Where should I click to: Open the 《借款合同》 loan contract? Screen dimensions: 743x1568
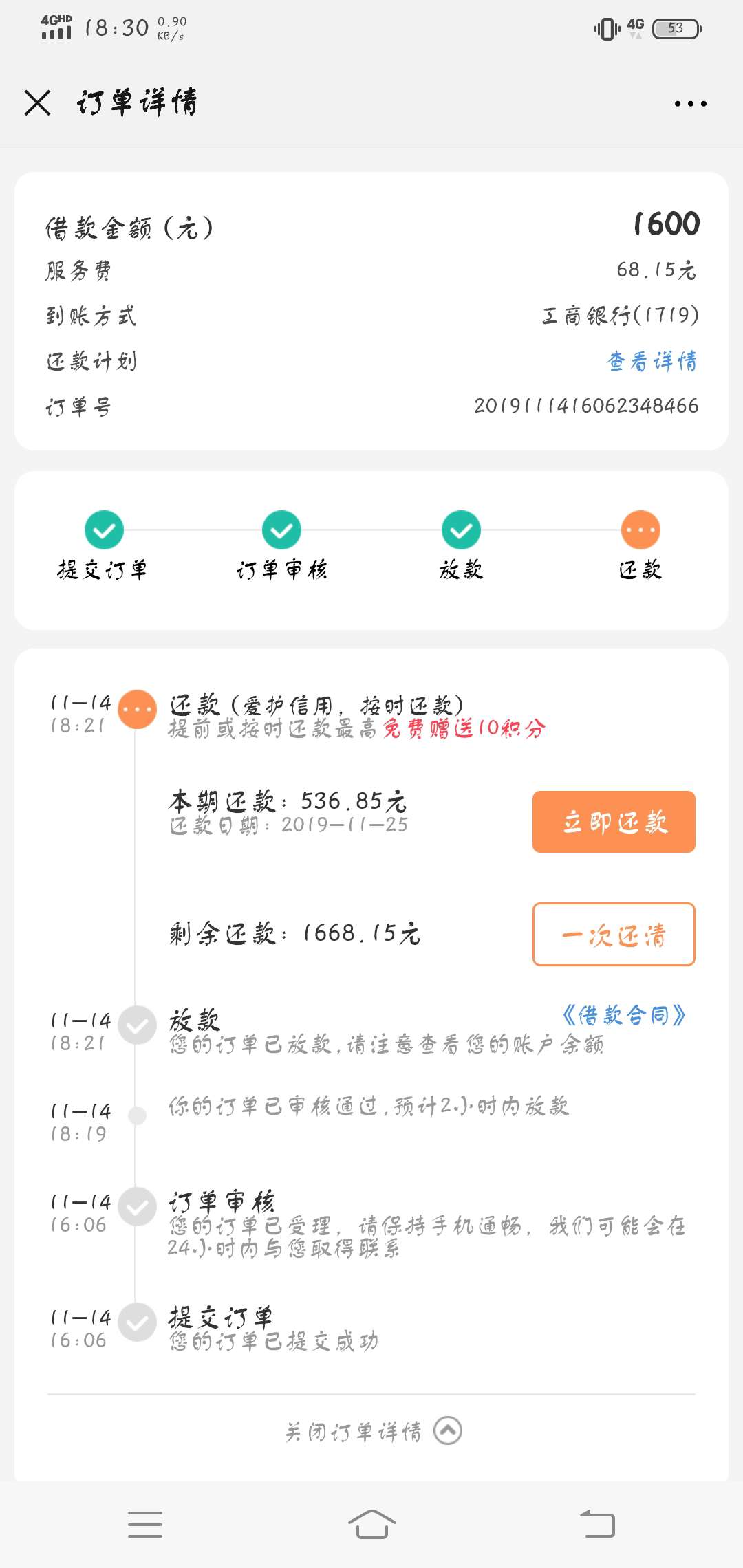point(624,1015)
